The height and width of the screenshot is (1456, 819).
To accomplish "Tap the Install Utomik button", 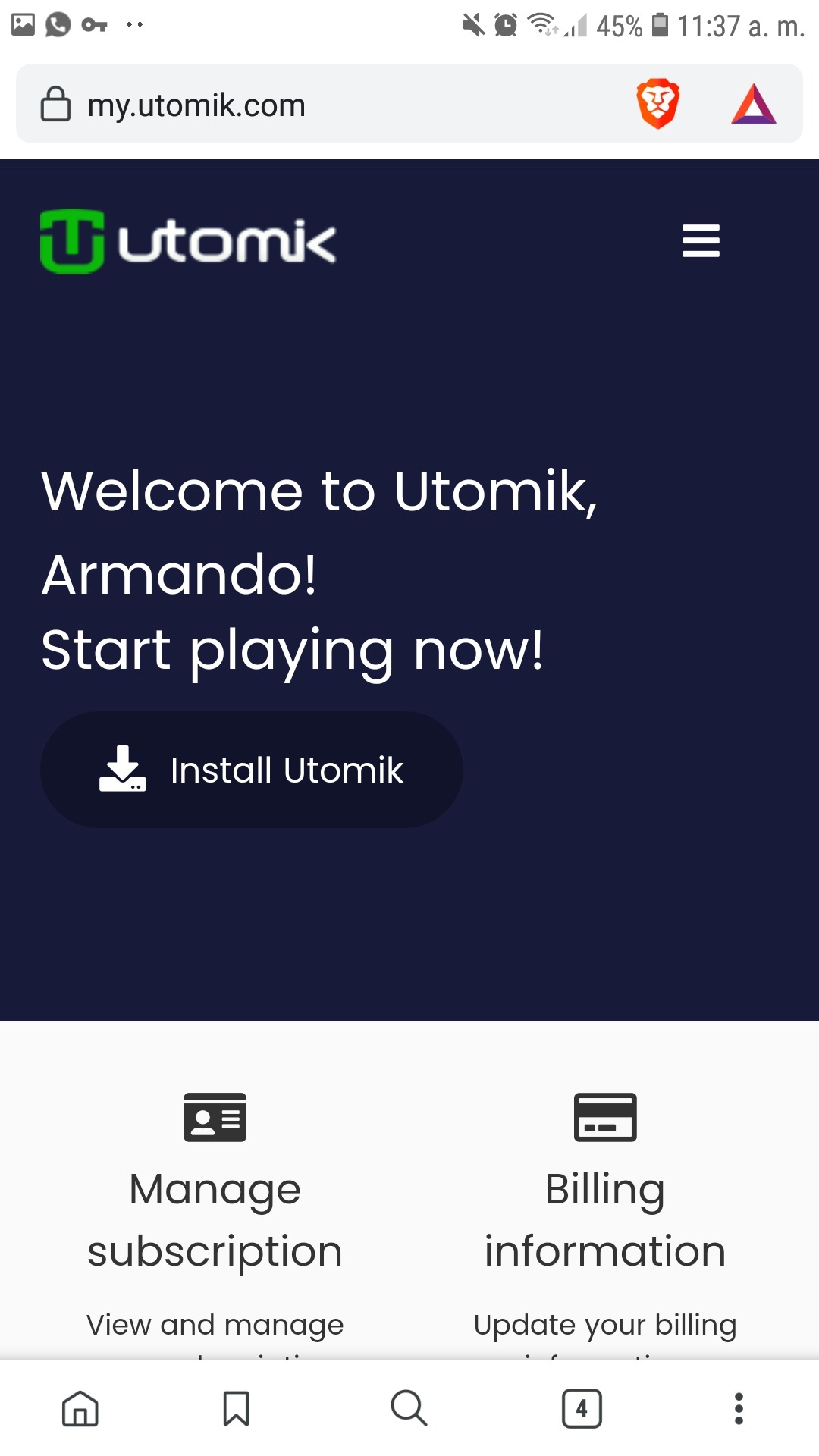I will click(x=251, y=770).
